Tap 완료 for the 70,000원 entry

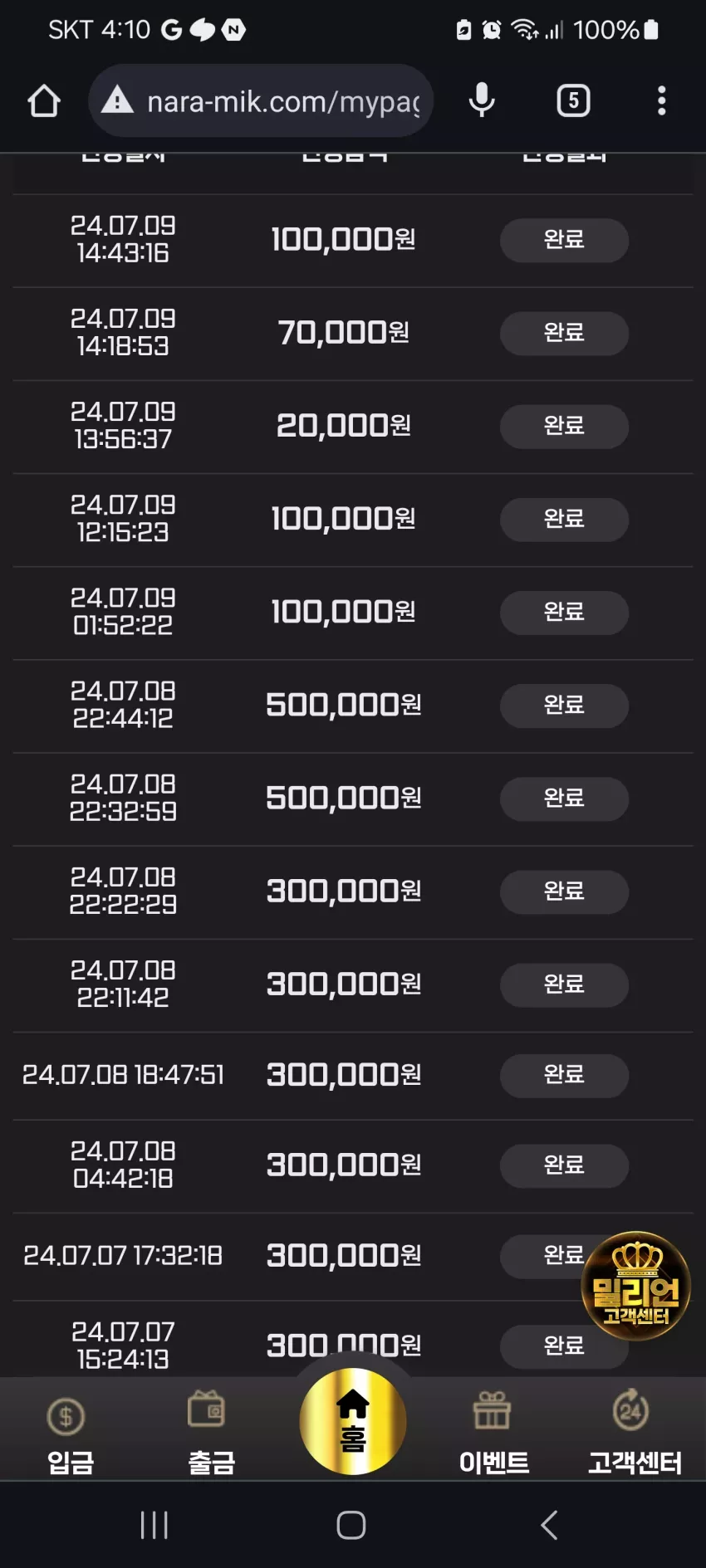tap(564, 333)
